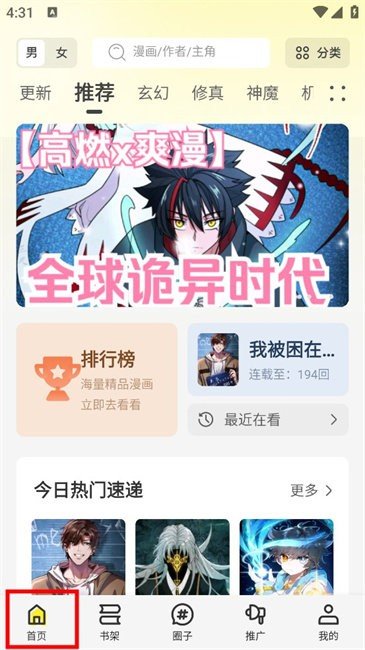Open the 全球诡异时代 banner
365x650 pixels.
182,215
